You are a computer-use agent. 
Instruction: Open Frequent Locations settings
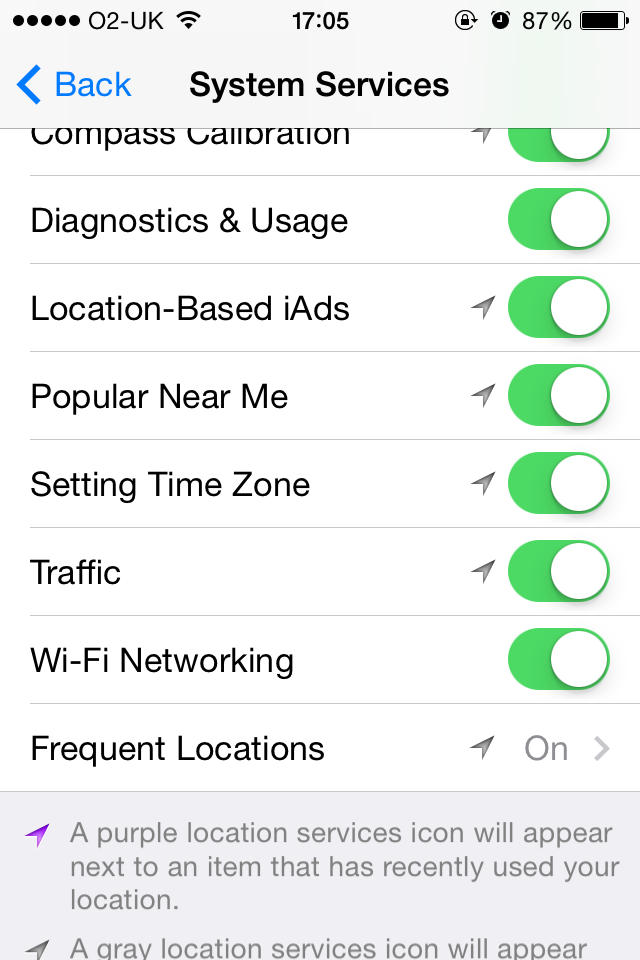click(320, 748)
